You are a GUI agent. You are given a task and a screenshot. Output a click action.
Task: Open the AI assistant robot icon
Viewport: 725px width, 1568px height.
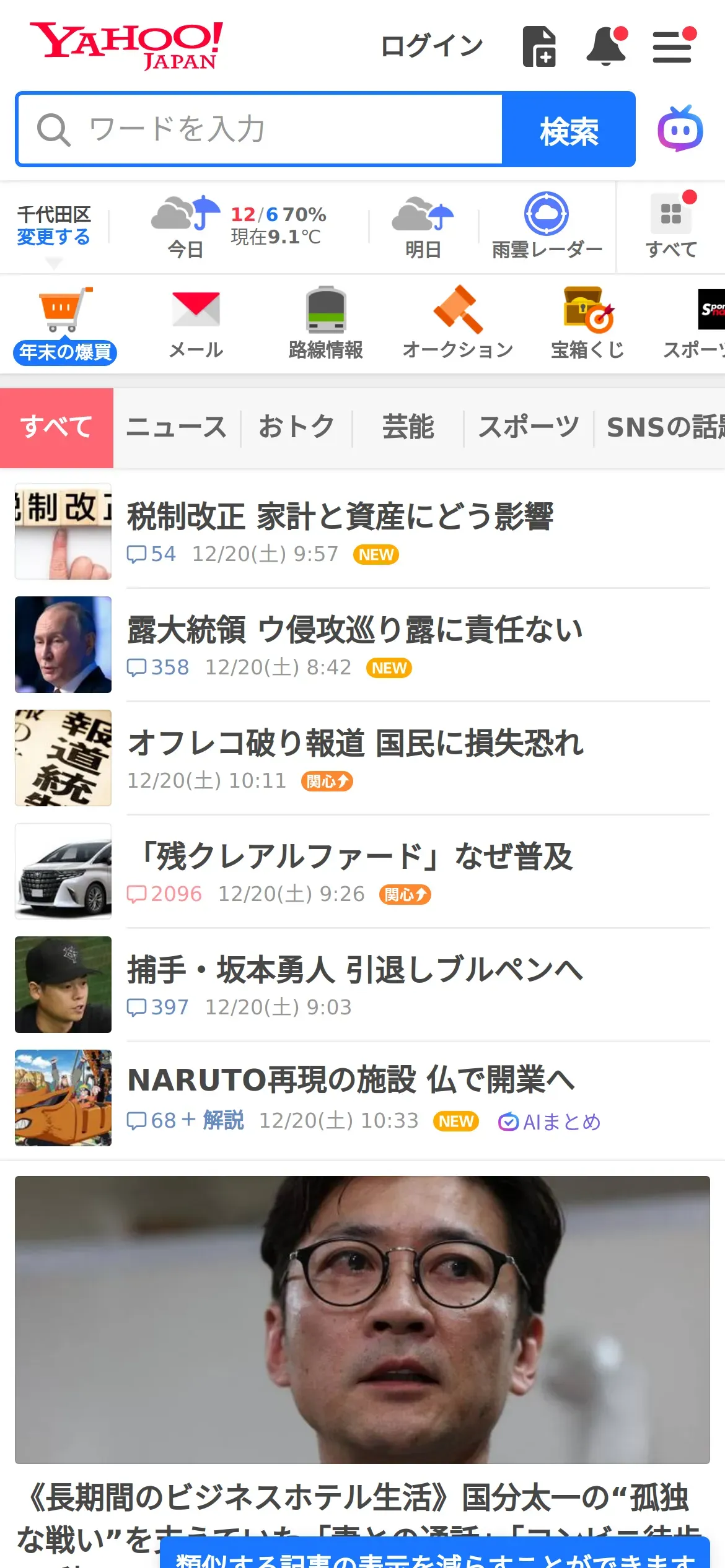pos(680,129)
